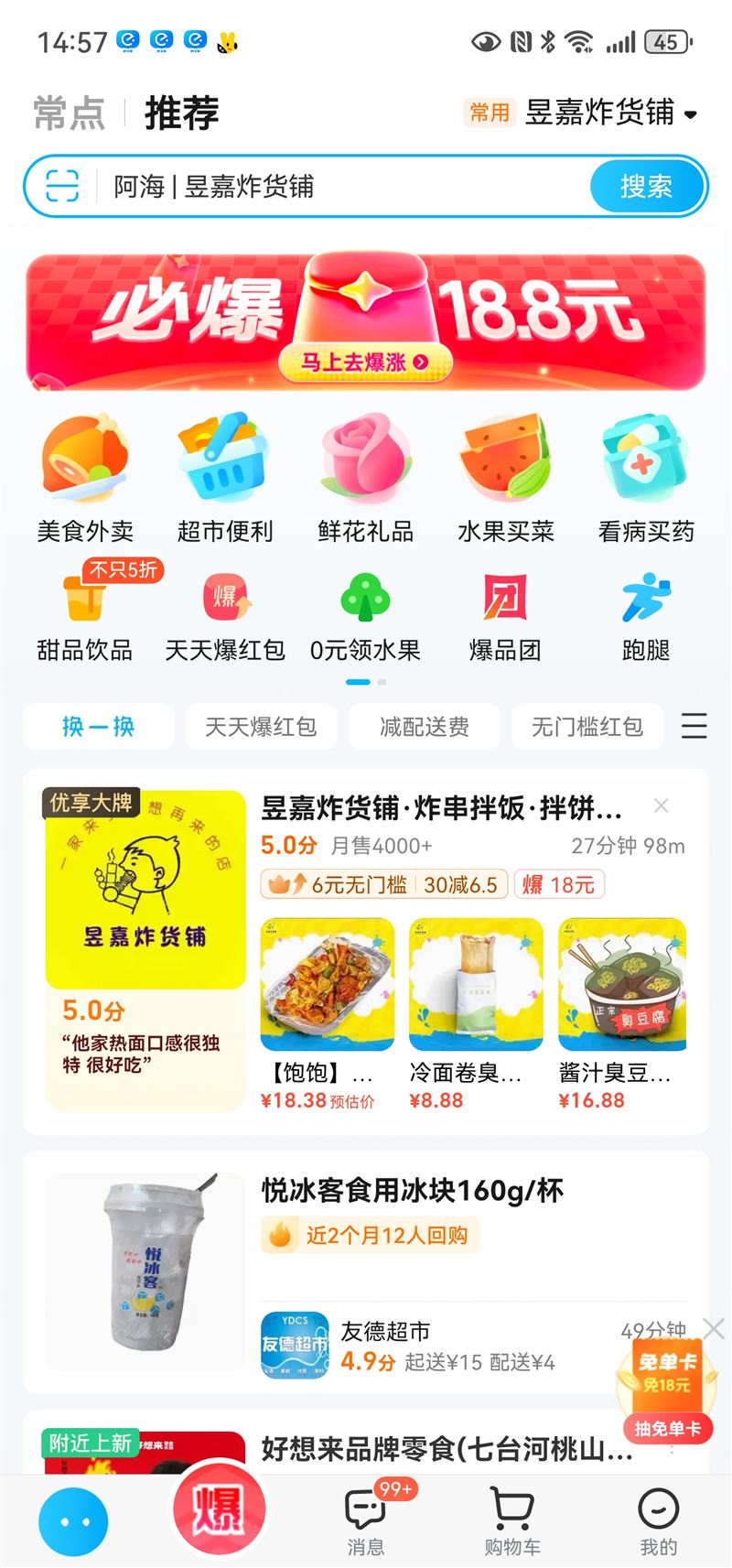Tap the 甜品饮品 drinks icon
732x1568 pixels.
tap(85, 604)
